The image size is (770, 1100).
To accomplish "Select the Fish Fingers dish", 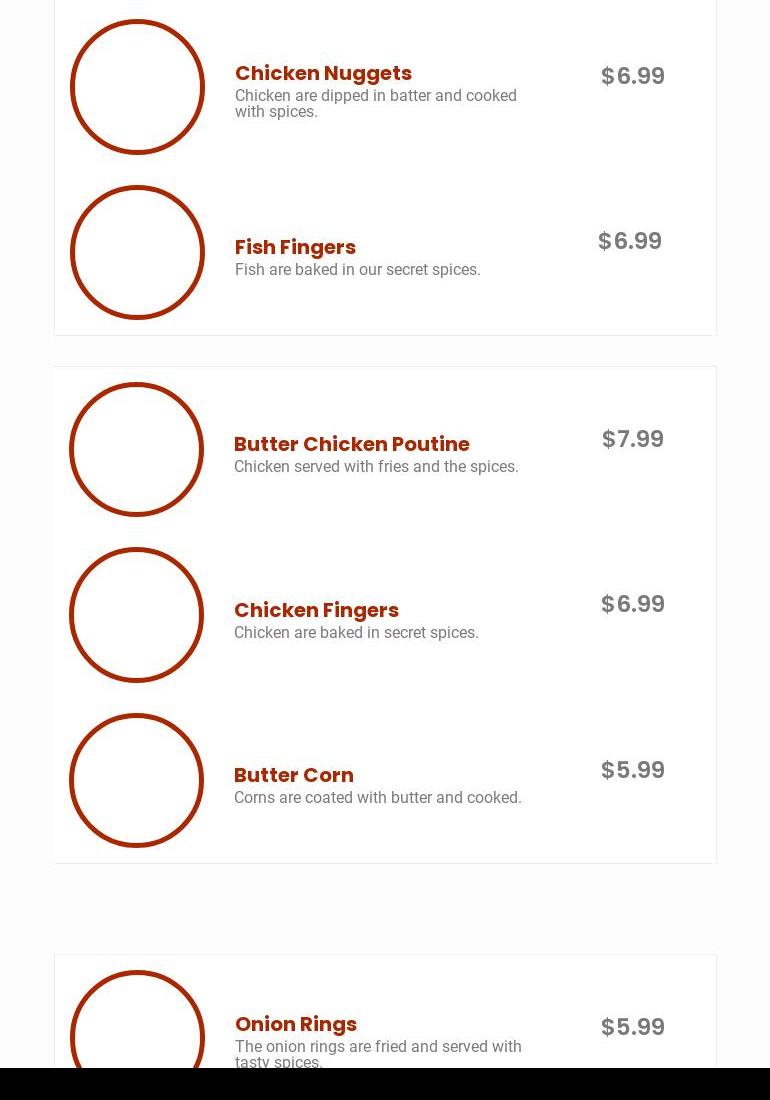I will (x=295, y=247).
